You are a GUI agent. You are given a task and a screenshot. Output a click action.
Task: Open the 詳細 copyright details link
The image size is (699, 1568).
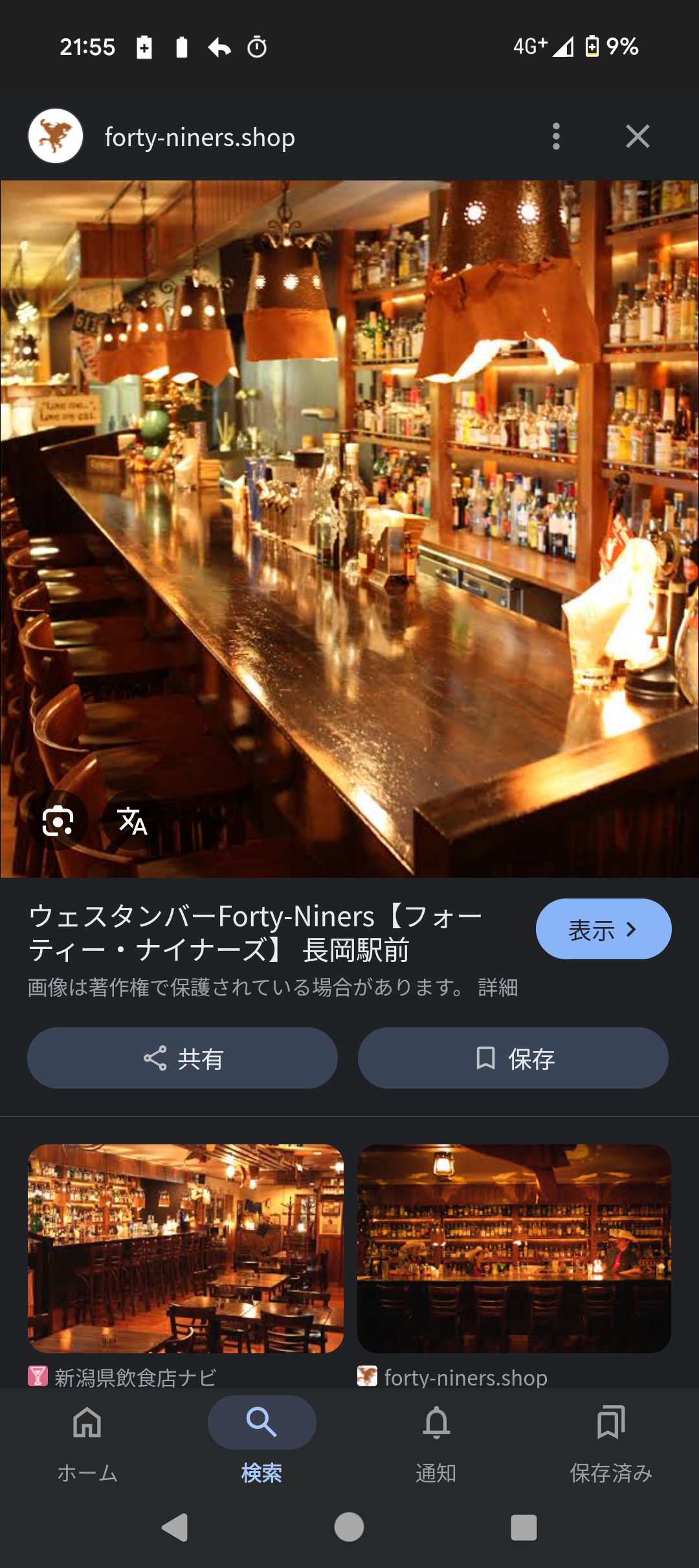[x=498, y=987]
